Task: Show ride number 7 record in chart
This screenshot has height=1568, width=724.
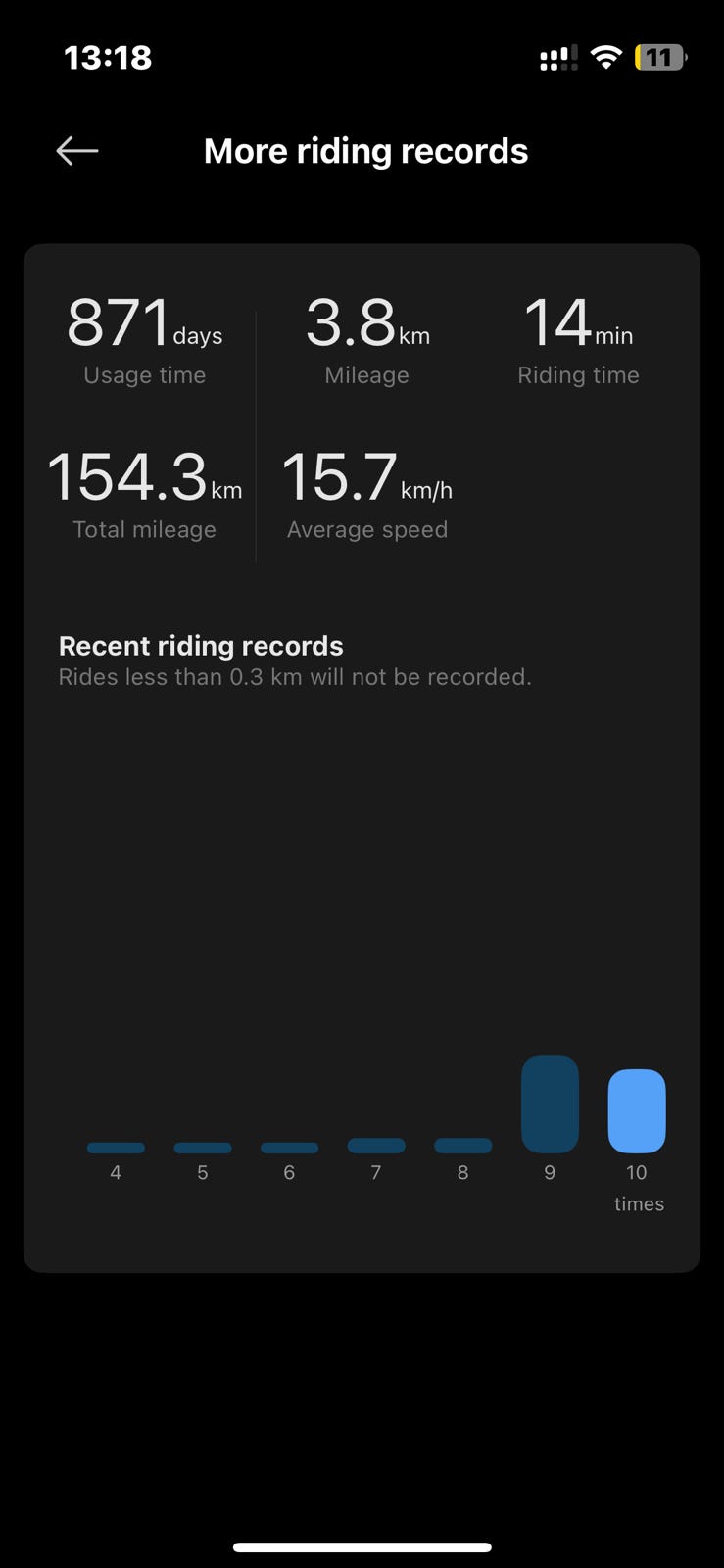Action: (376, 1145)
